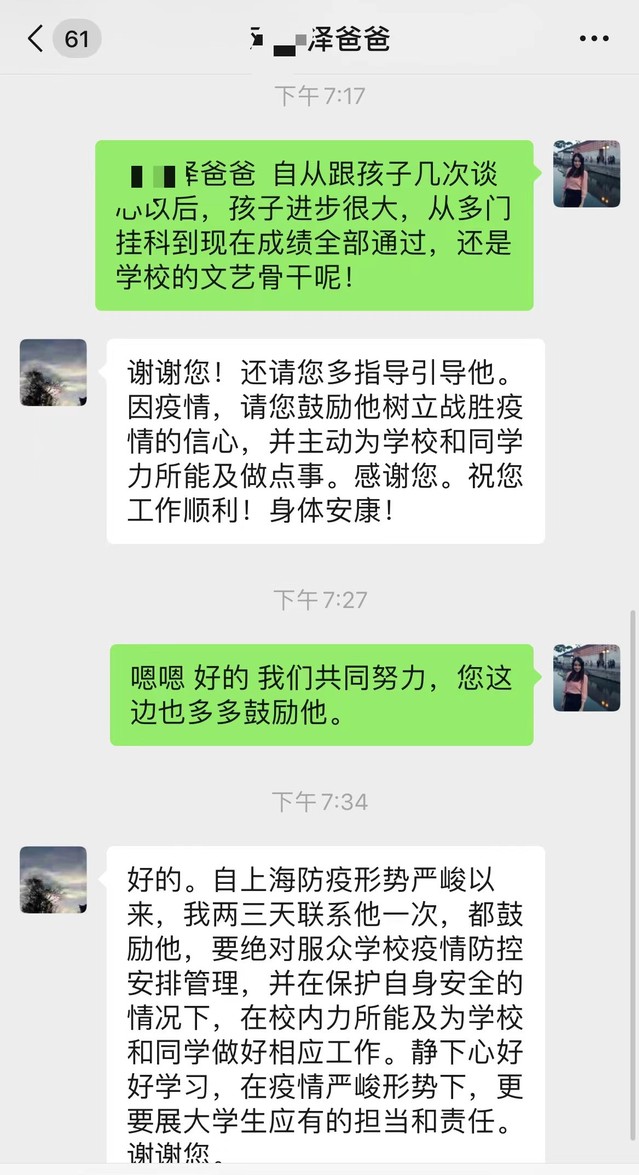Screen dimensions: 639x1175
Task: Tap own avatar beside 嗯嗯 好的 message
Action: [586, 677]
